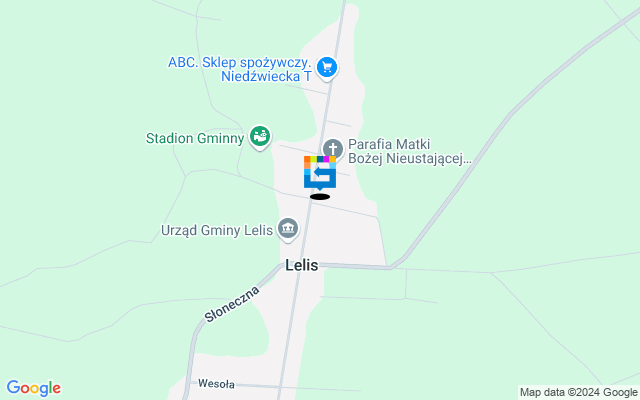
Task: Open the Parafia Matki Bożej church marker
Action: pyautogui.click(x=335, y=148)
